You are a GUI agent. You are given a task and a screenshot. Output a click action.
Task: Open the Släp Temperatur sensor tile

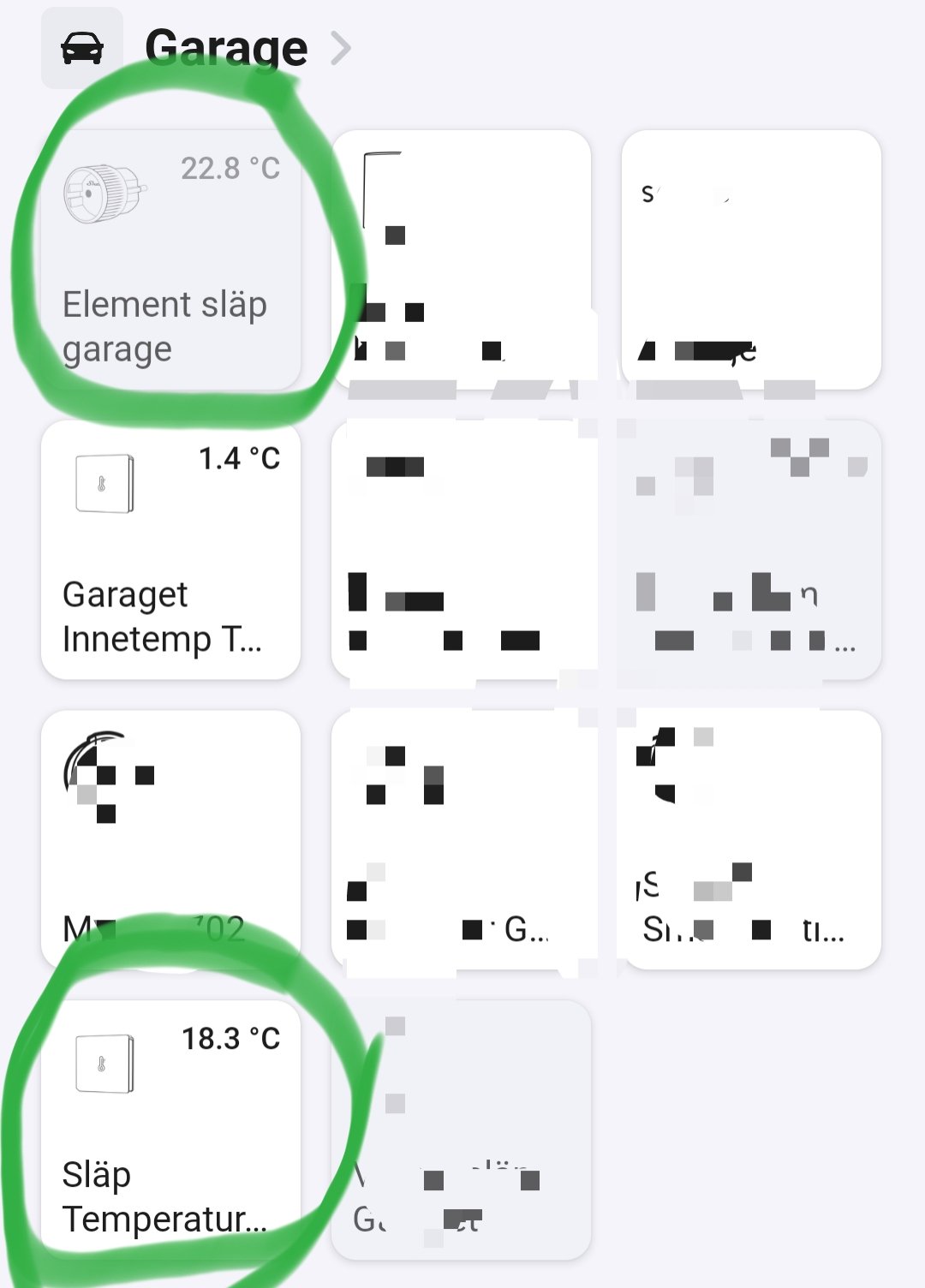pos(170,1130)
